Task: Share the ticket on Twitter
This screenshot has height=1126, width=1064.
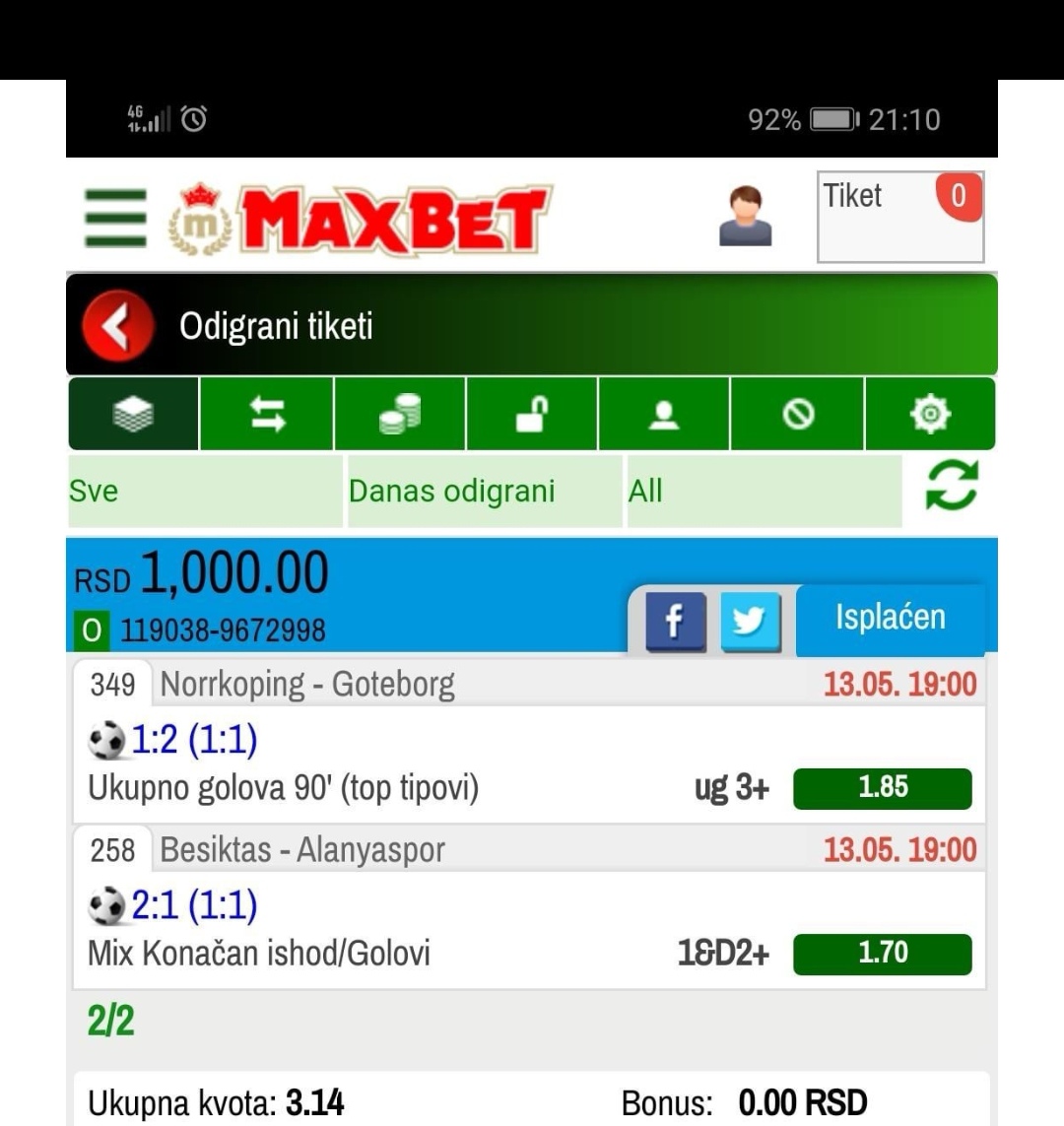Action: 750,622
